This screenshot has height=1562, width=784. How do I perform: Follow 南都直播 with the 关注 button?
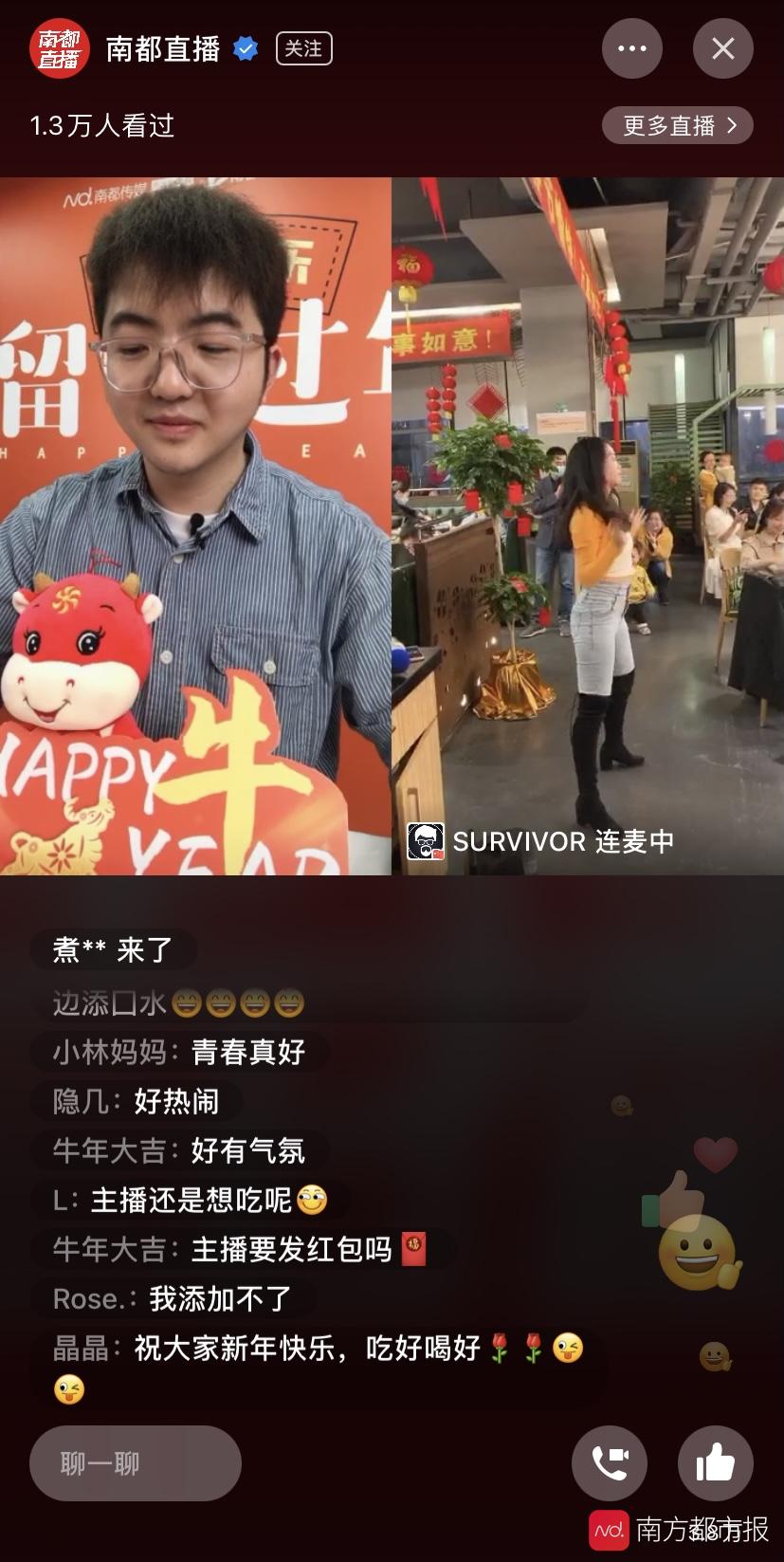[x=303, y=48]
